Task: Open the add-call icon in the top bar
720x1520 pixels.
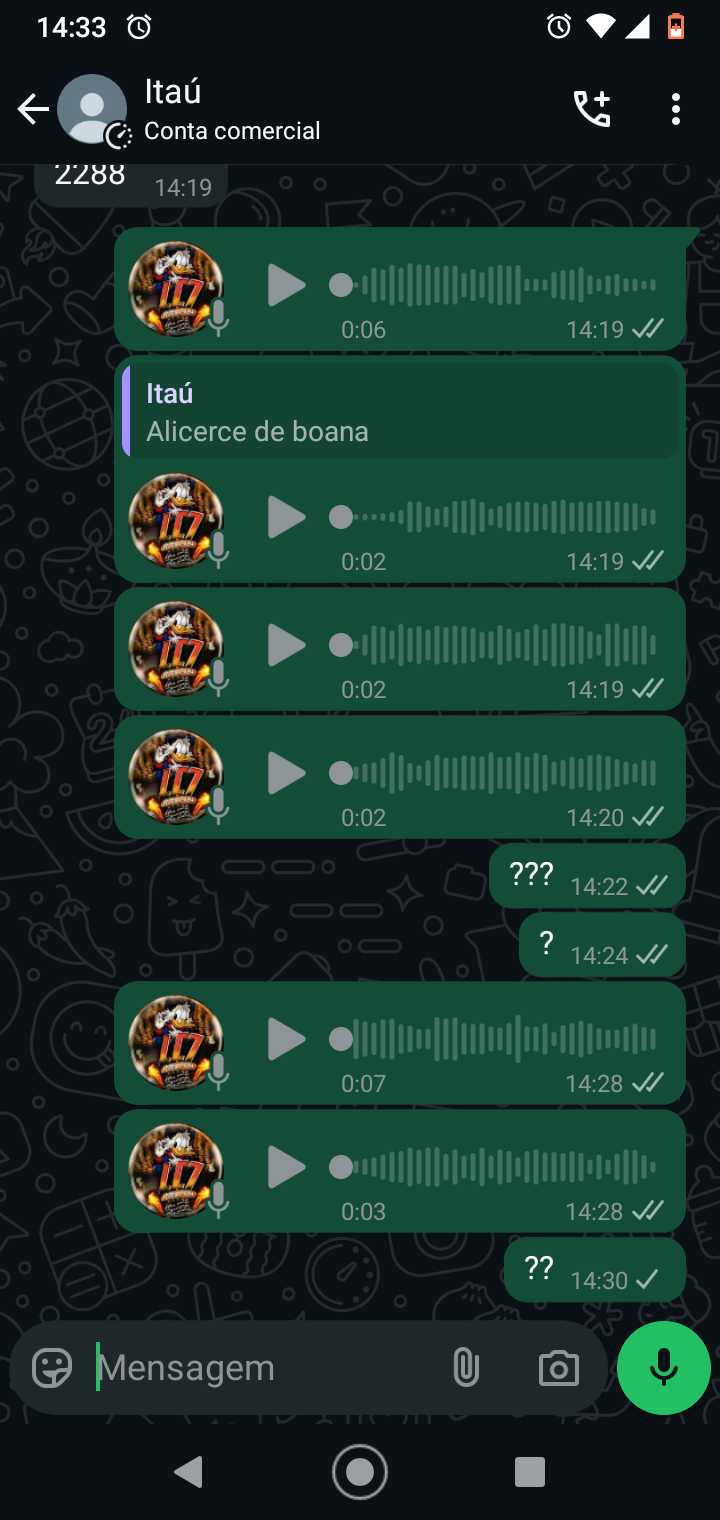Action: point(592,108)
